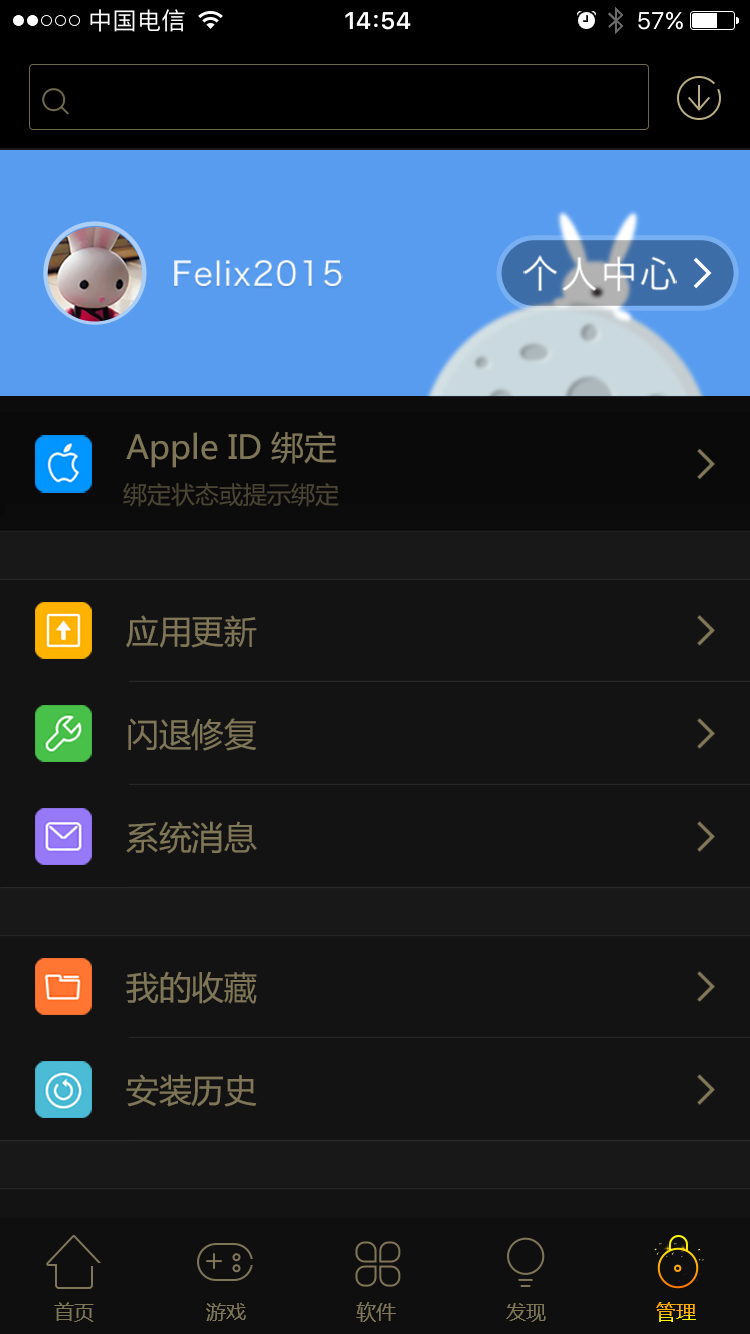Open 系统消息 system messages
Viewport: 750px width, 1334px height.
coord(375,837)
